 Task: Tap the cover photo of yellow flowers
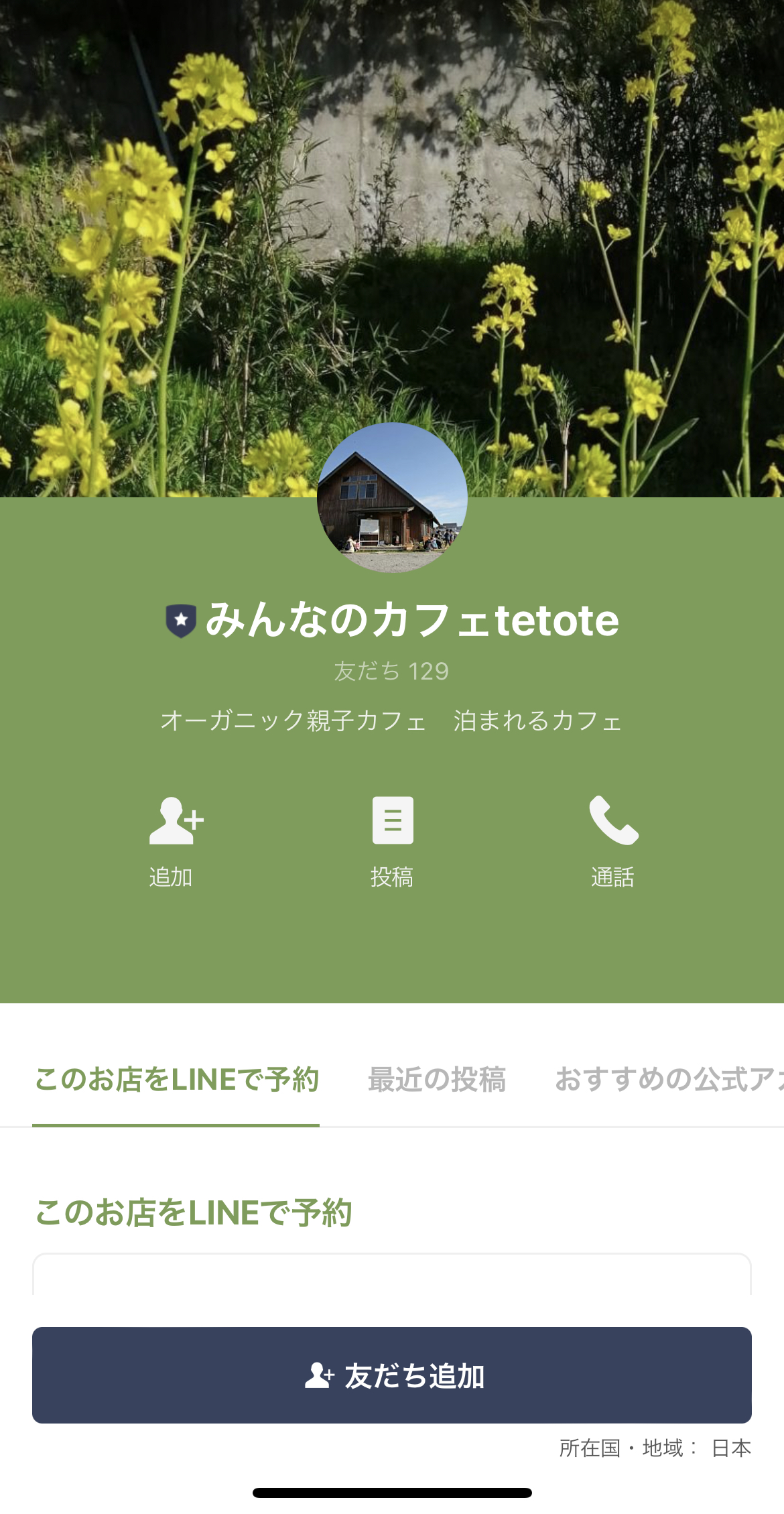click(x=392, y=235)
